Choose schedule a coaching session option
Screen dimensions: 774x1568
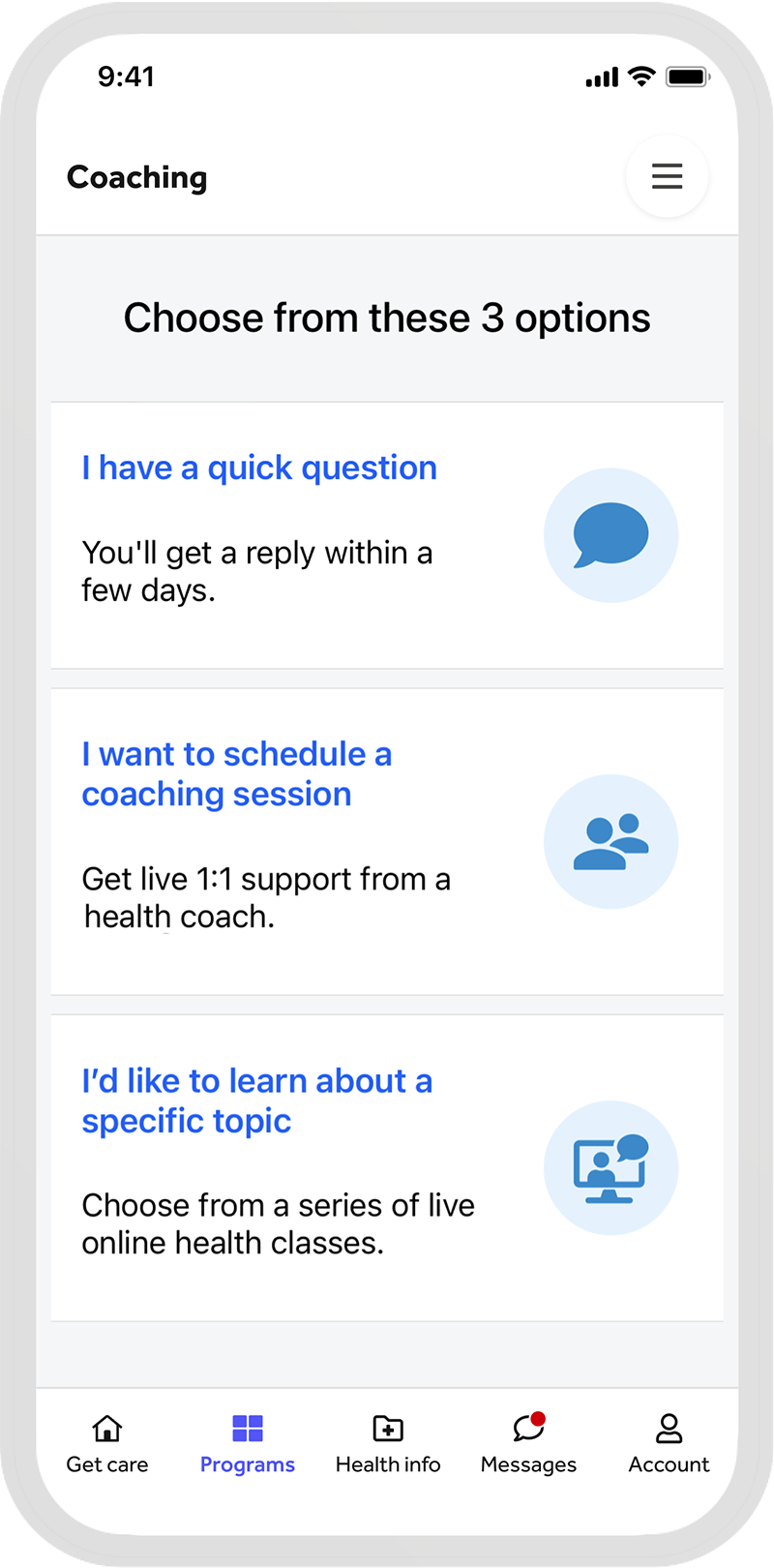(237, 774)
